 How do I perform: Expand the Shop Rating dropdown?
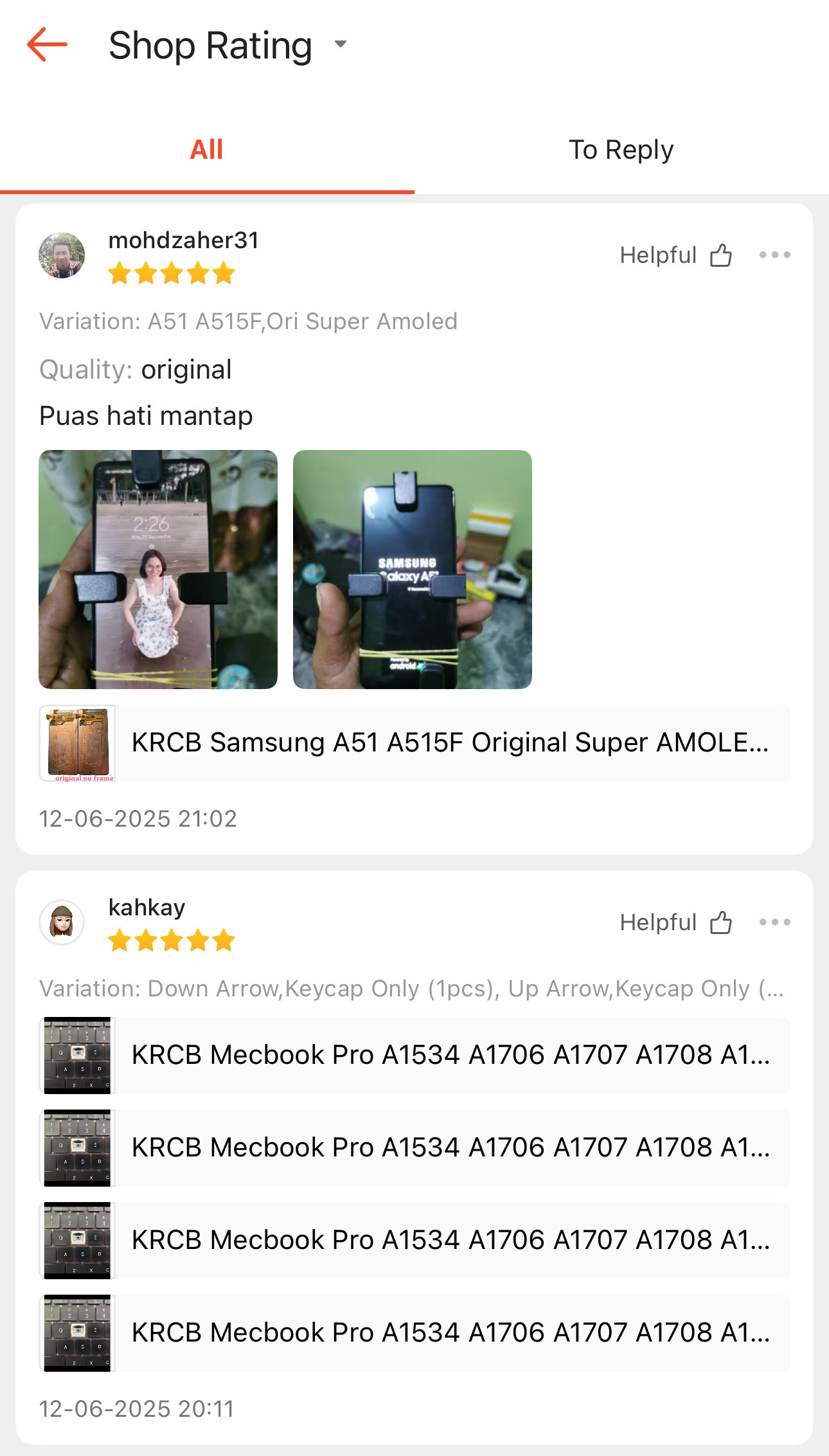tap(341, 44)
